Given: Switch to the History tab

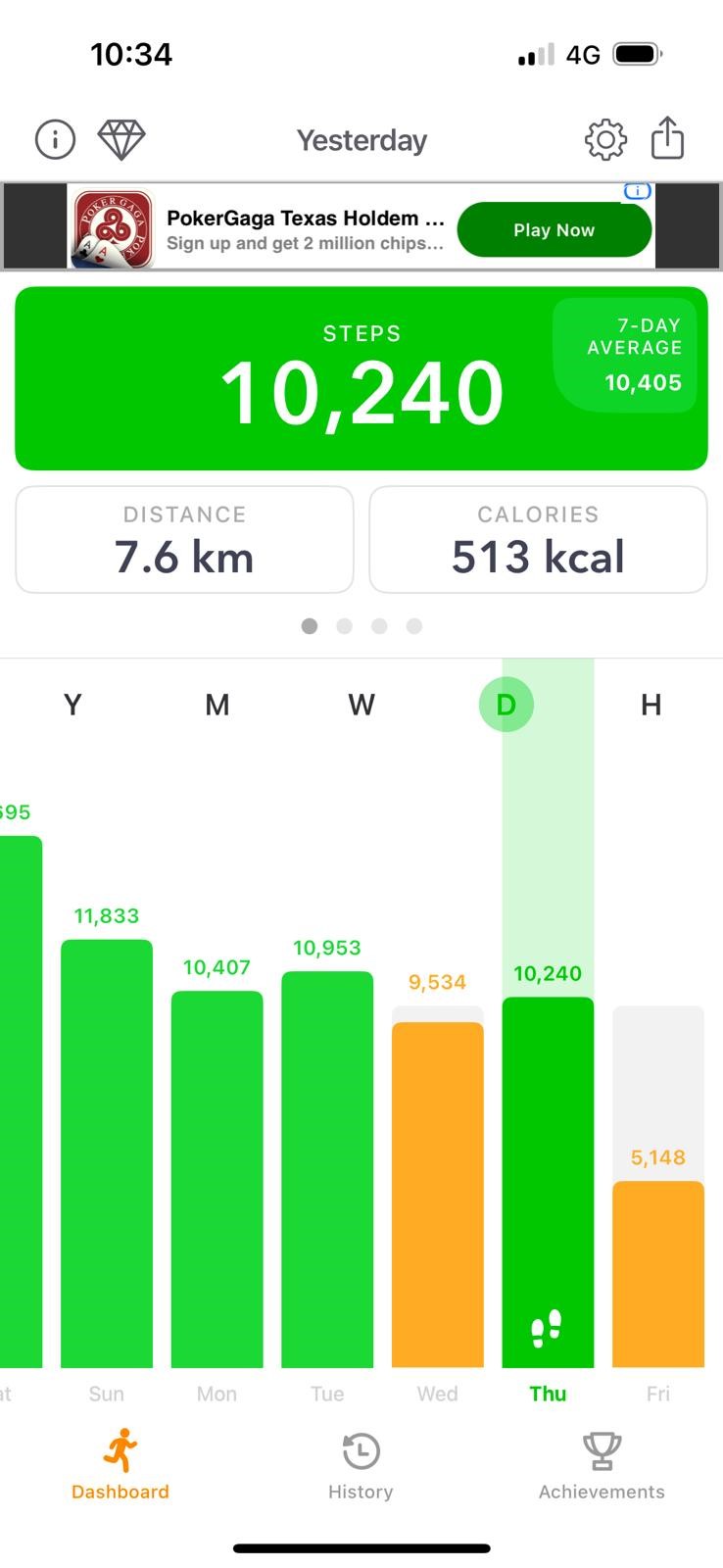Looking at the screenshot, I should [x=361, y=1466].
